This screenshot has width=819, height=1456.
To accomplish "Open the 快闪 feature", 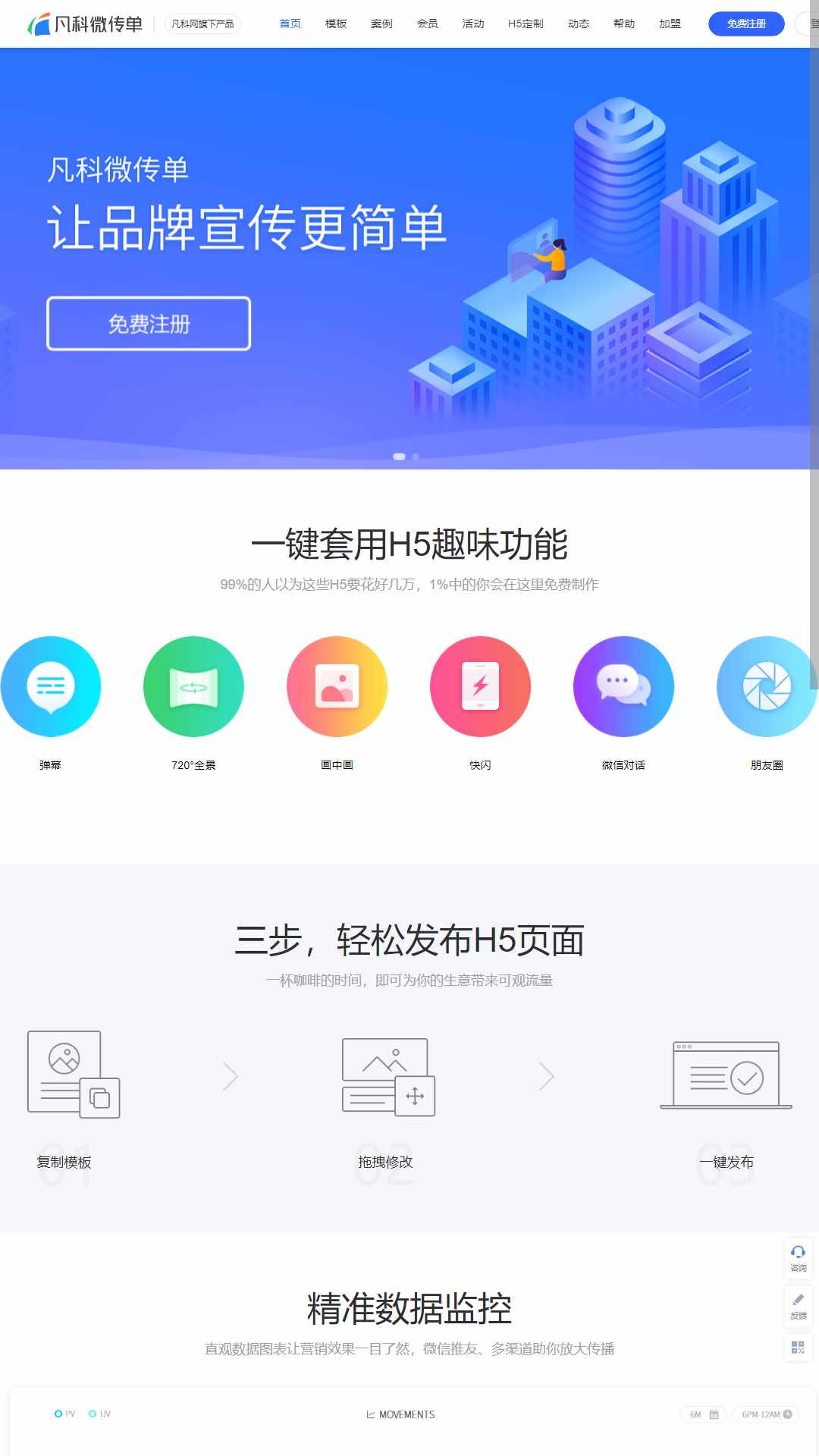I will (x=480, y=686).
